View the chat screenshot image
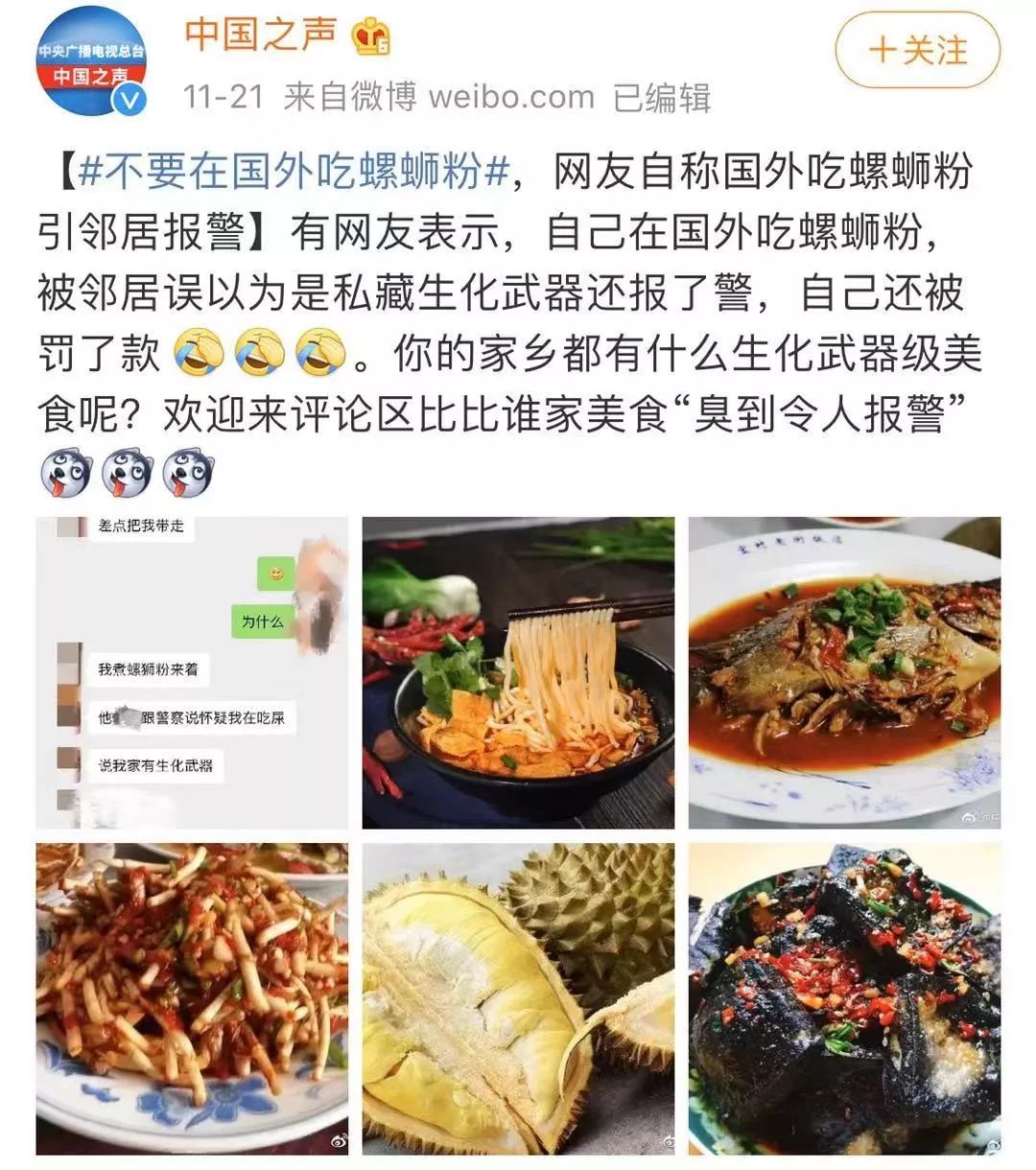Screen dimensions: 1036x1170 pyautogui.click(x=192, y=672)
